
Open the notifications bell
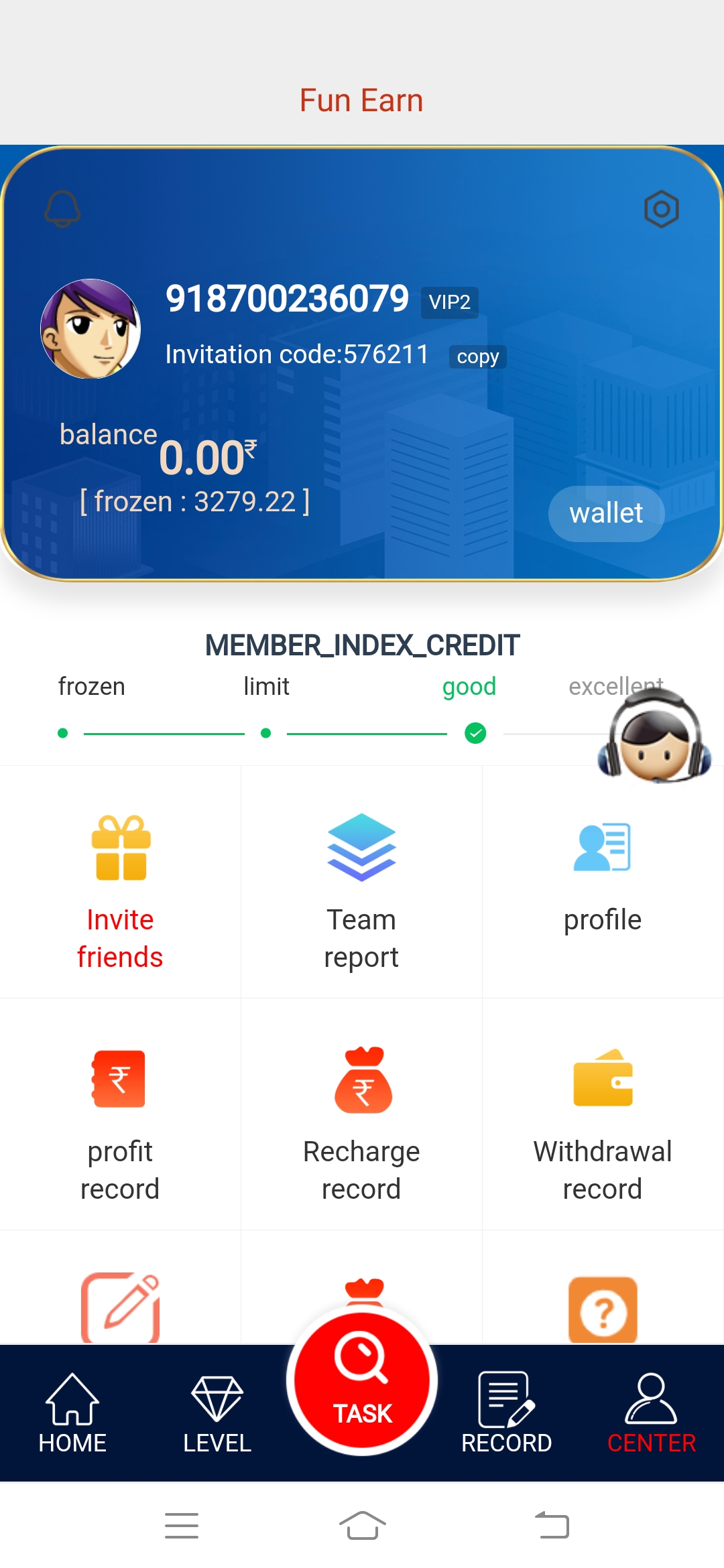[x=62, y=208]
